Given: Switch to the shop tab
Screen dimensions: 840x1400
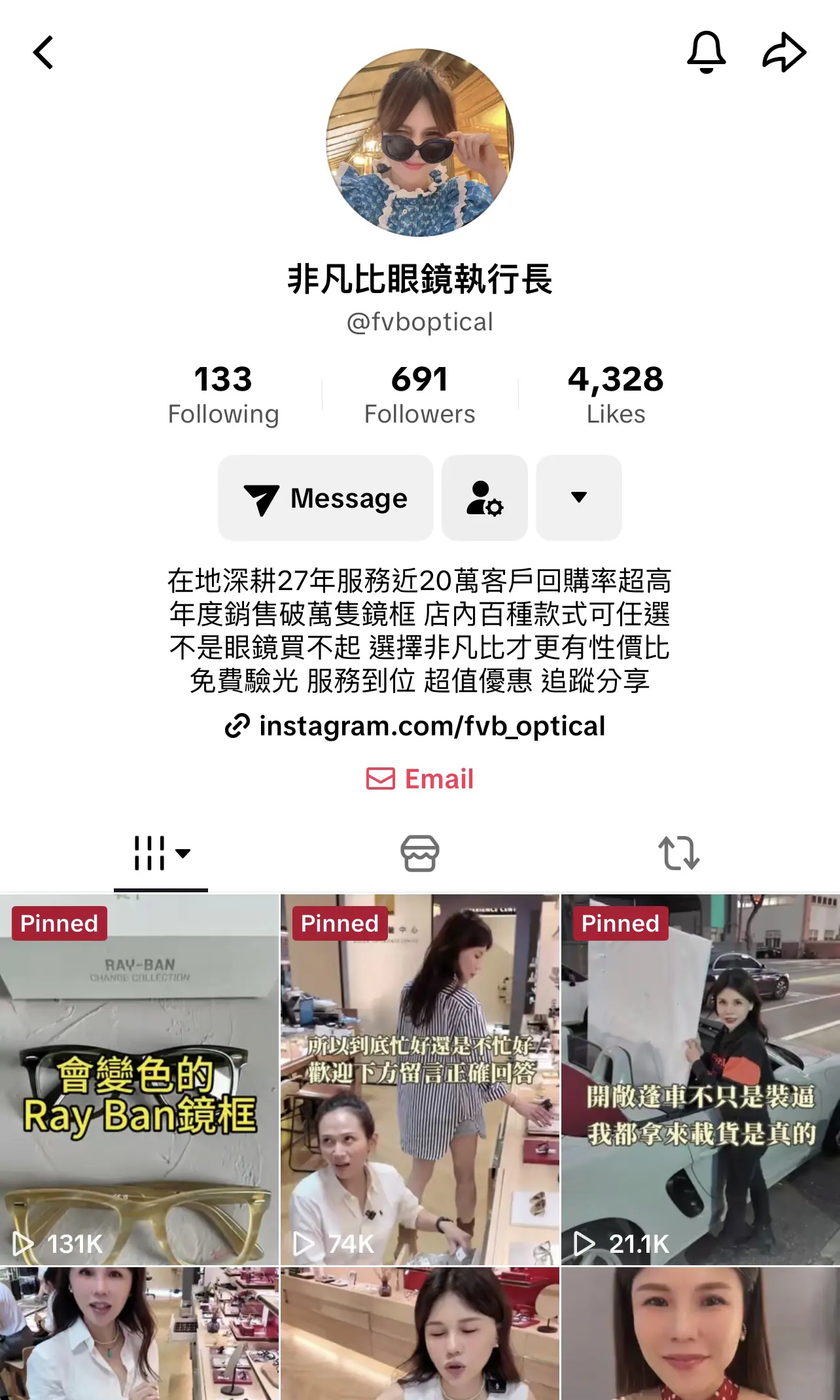Looking at the screenshot, I should 420,853.
